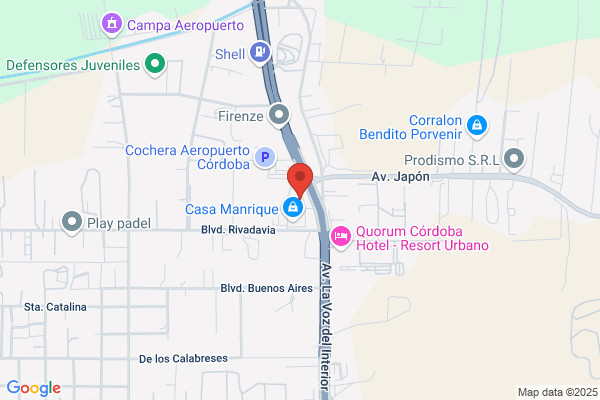This screenshot has width=600, height=400.
Task: Open Cochera Aeropuerto Córdoba parking marker
Action: pyautogui.click(x=265, y=157)
